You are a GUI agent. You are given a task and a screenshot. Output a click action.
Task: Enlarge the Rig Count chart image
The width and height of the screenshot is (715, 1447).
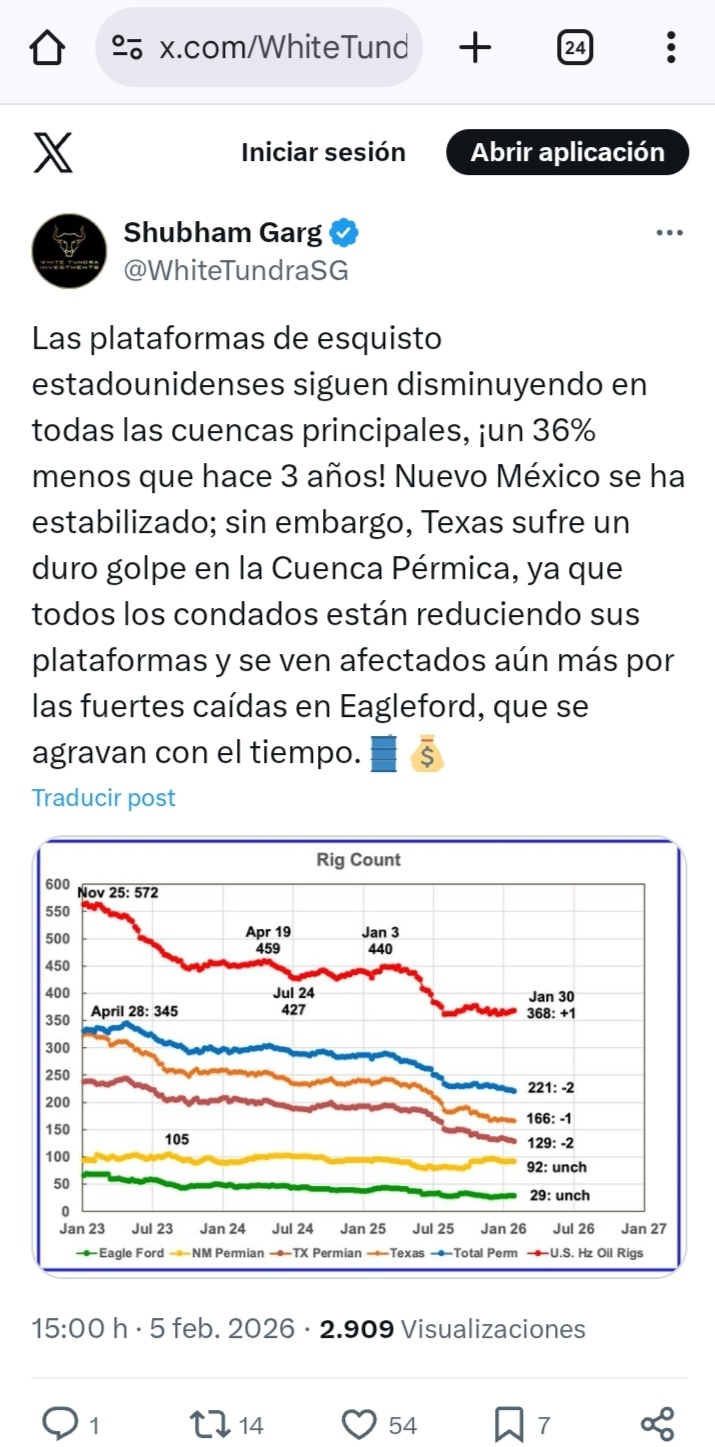[359, 1057]
